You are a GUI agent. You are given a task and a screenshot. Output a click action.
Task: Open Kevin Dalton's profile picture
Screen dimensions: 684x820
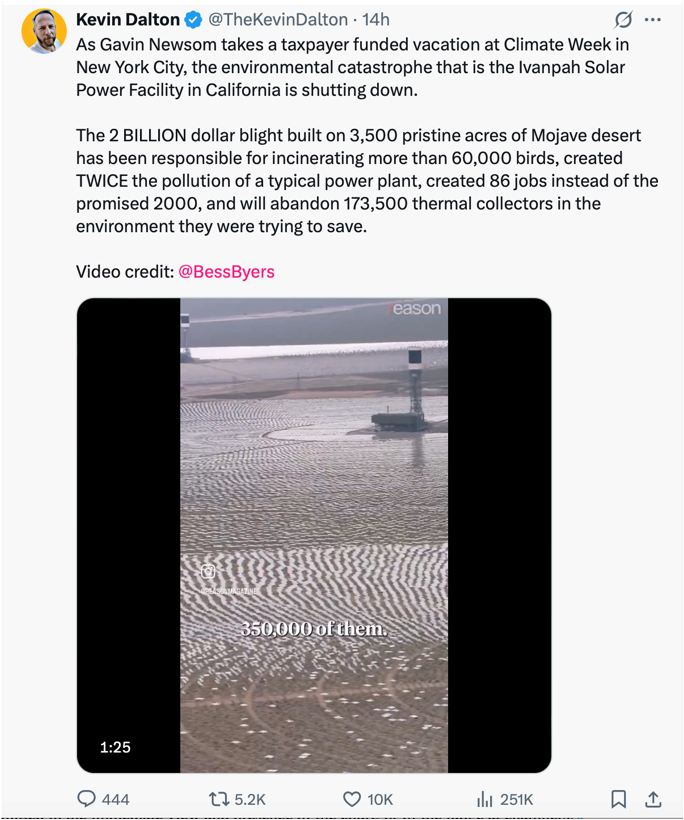click(43, 32)
